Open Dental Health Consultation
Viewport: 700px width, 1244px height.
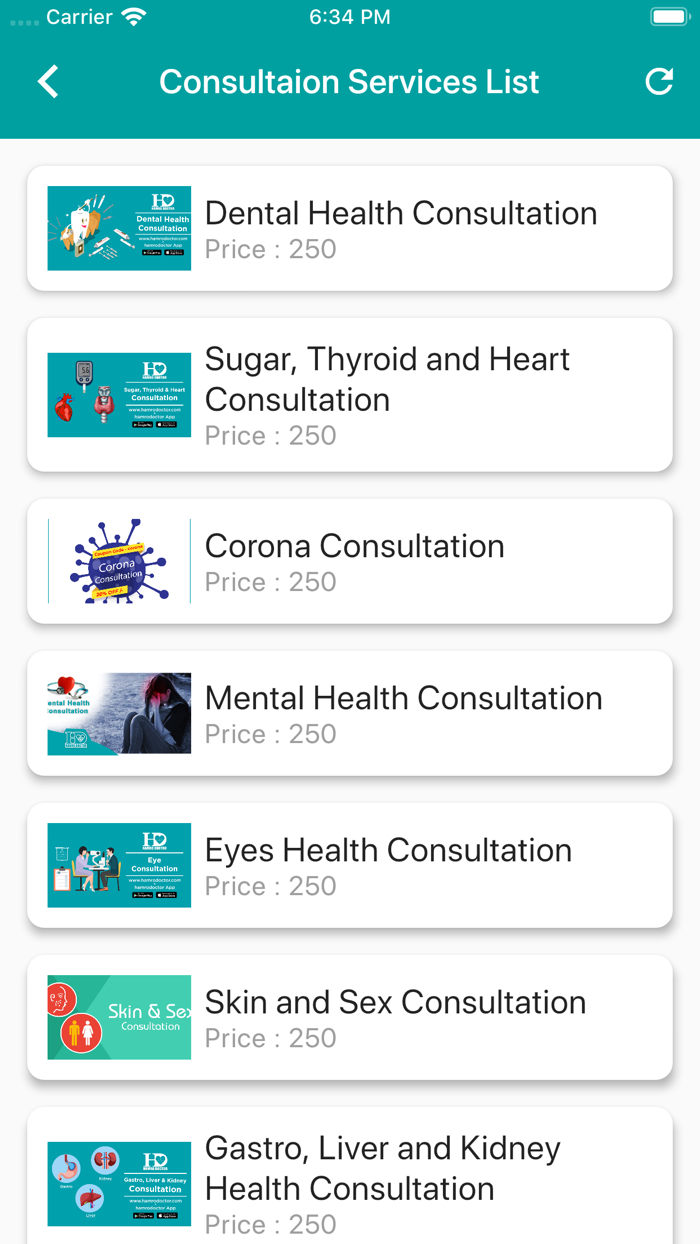point(349,229)
